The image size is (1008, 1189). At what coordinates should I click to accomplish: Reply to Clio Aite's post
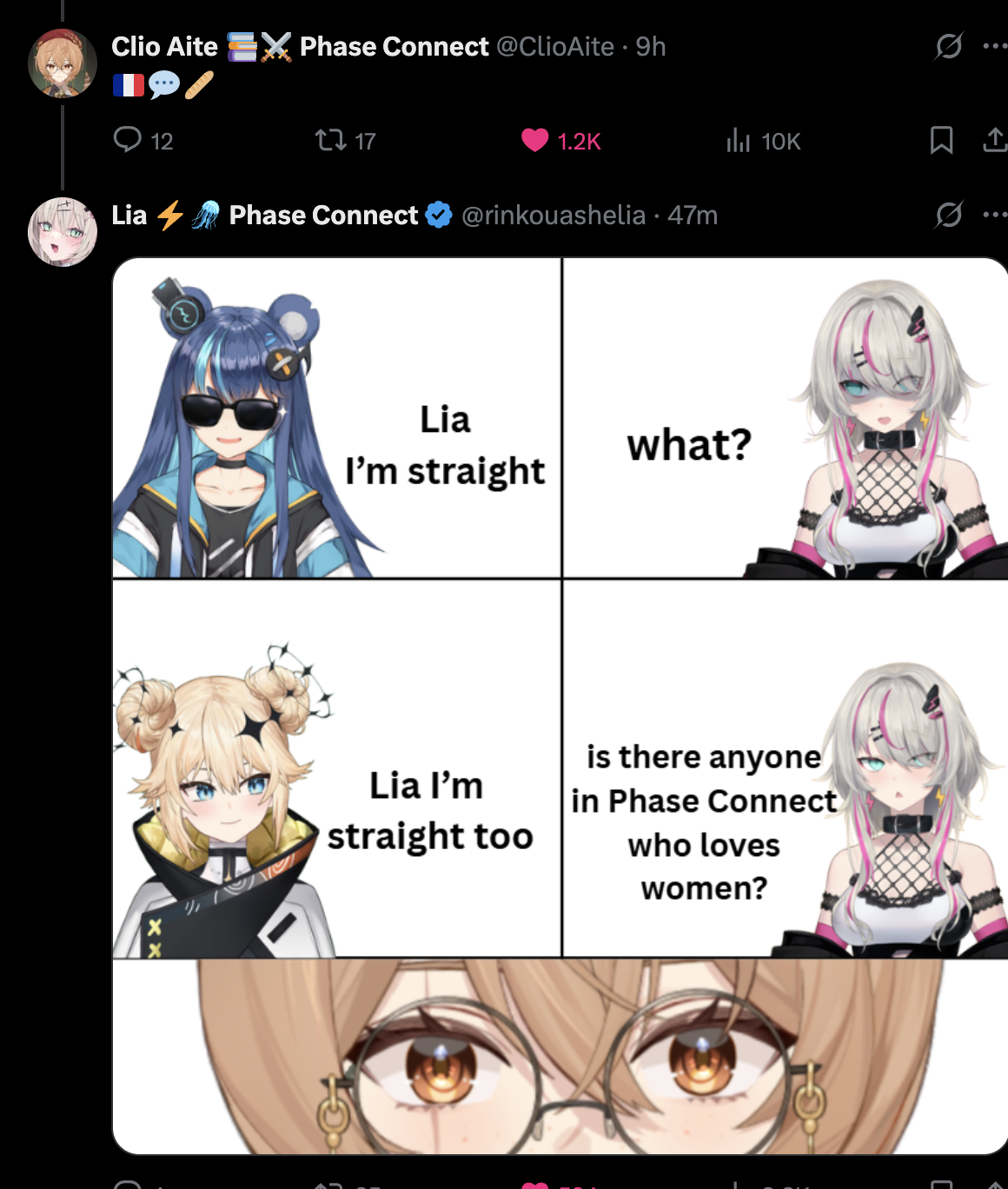tap(128, 140)
